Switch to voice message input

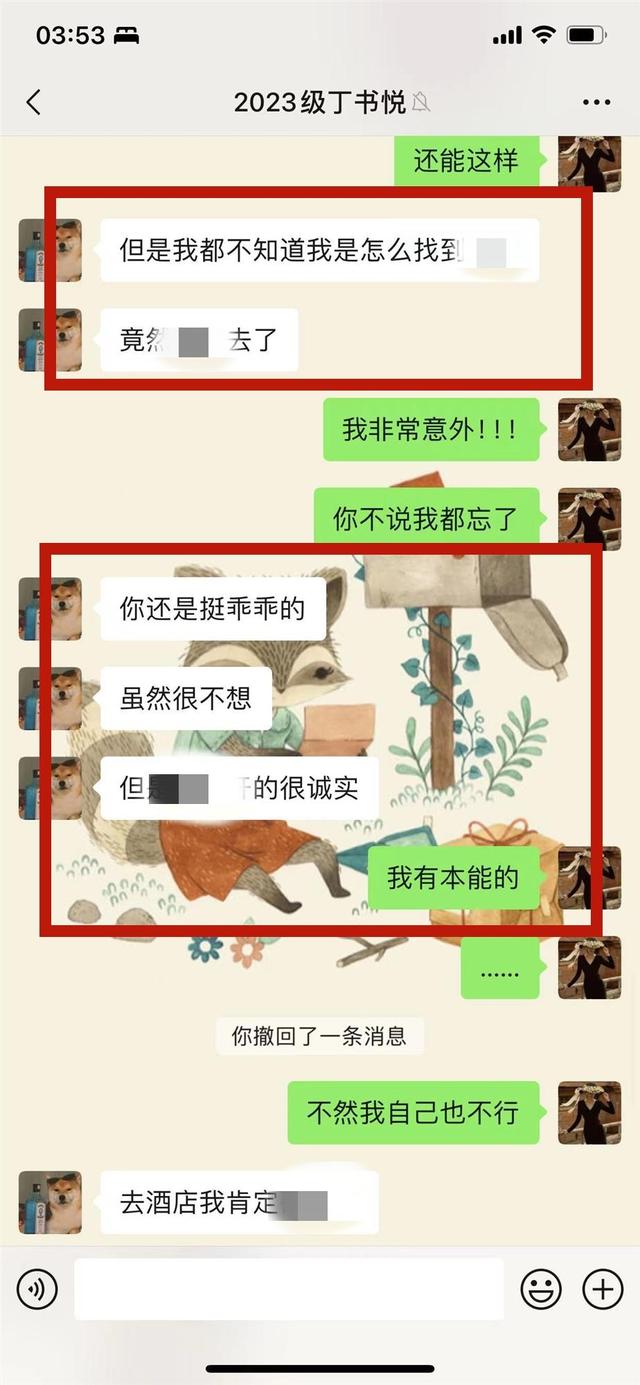37,1290
